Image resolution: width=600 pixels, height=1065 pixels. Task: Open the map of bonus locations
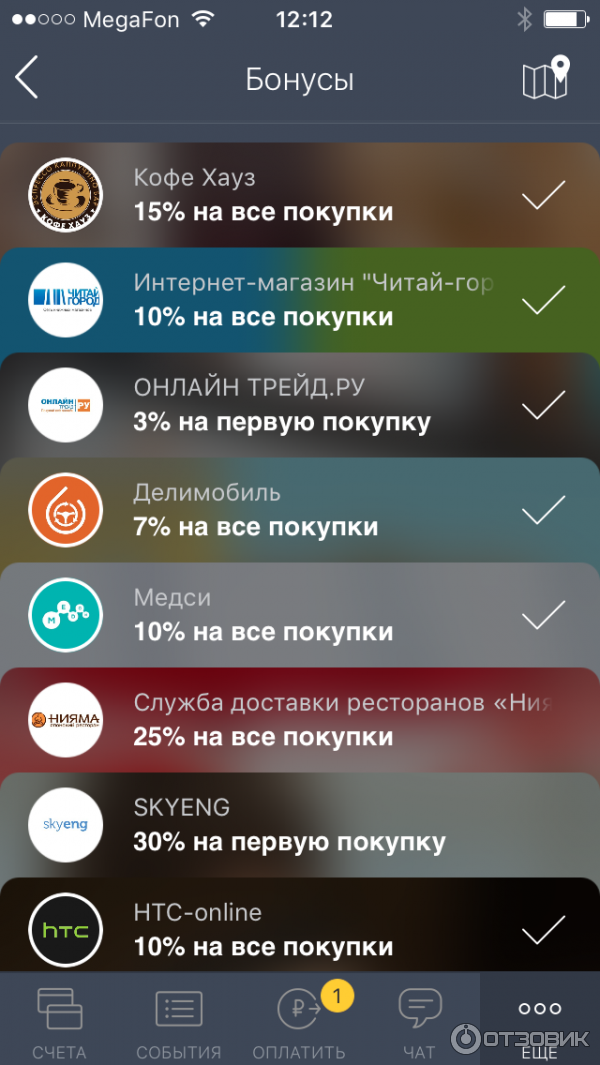(x=545, y=78)
